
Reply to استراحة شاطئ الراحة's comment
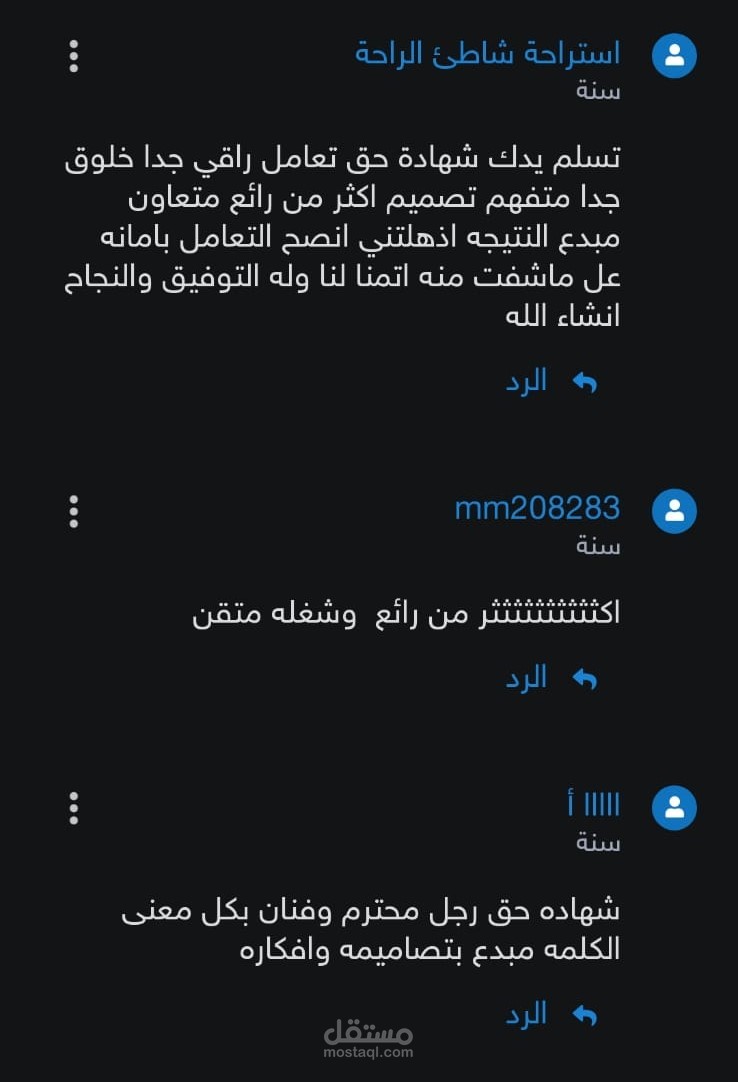pyautogui.click(x=551, y=381)
